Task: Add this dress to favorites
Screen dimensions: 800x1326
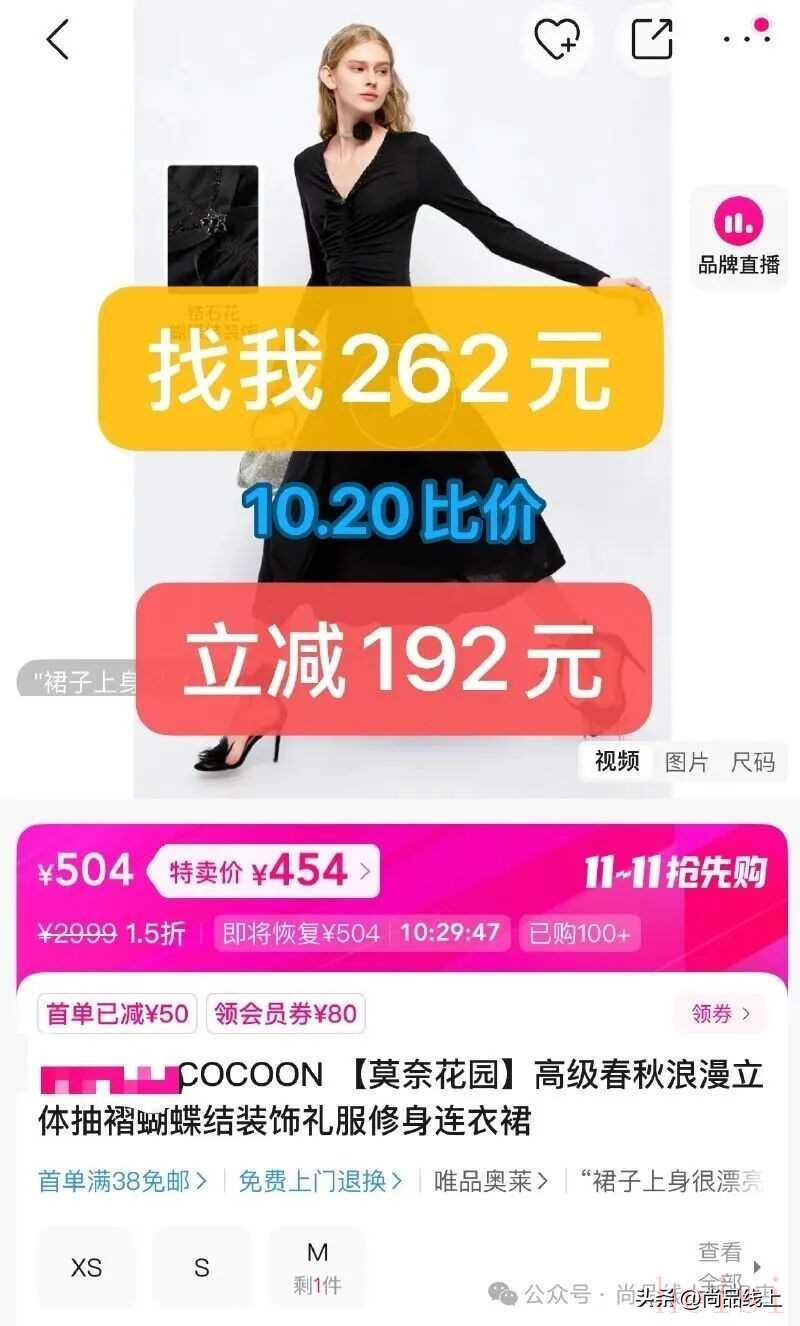Action: tap(556, 40)
